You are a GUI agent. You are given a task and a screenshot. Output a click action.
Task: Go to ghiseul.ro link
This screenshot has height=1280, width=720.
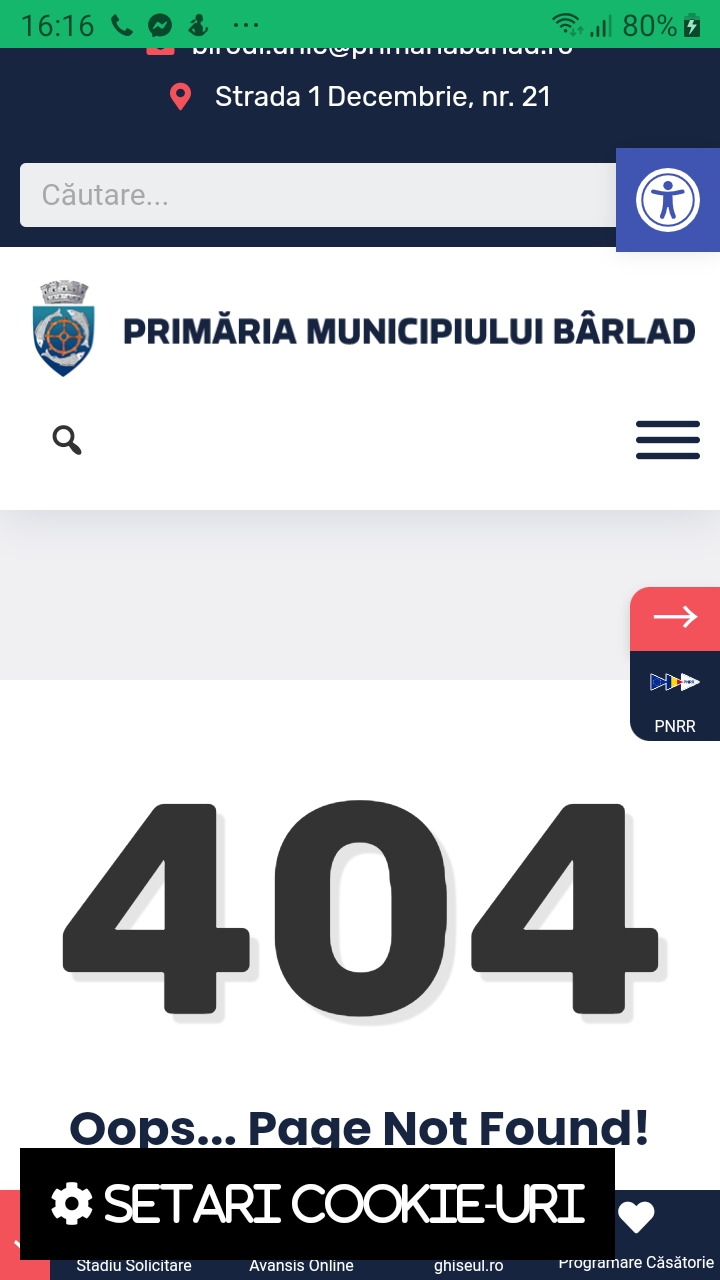tap(468, 1265)
